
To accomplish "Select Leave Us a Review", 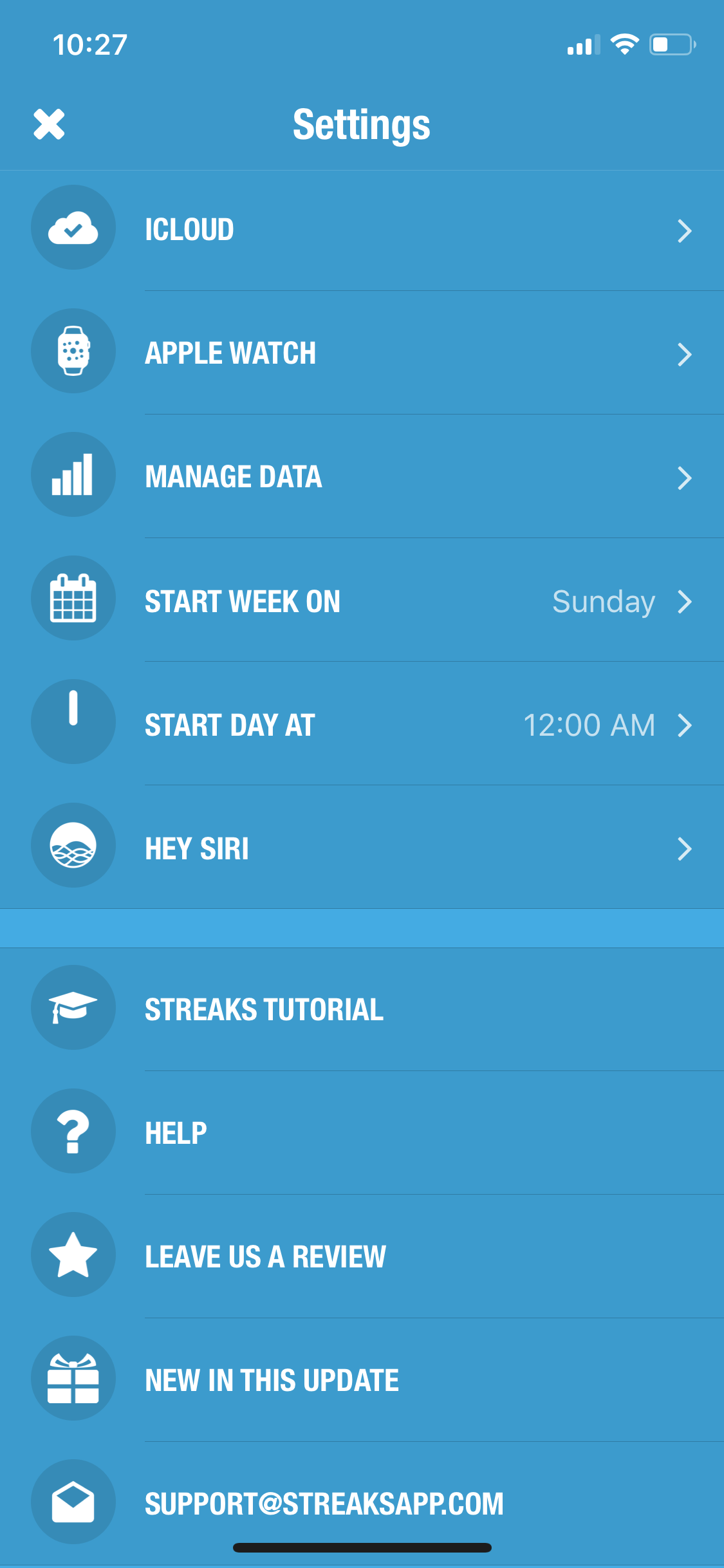I will click(x=362, y=1256).
